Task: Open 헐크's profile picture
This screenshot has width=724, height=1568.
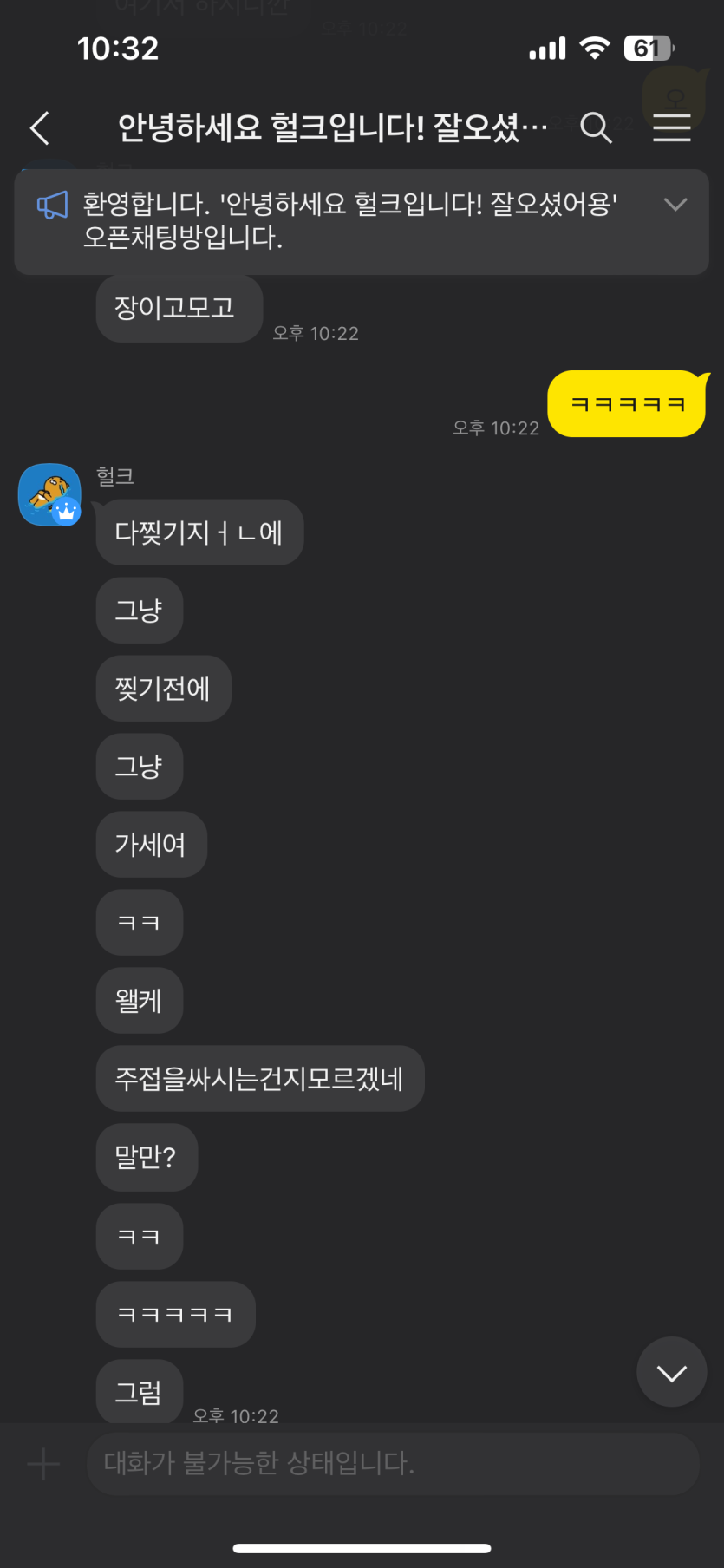Action: point(49,494)
